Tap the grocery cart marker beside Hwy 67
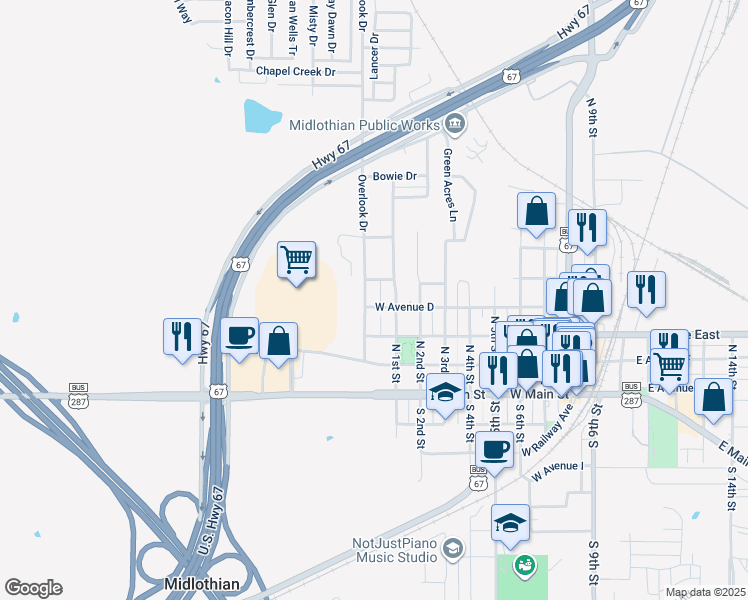Viewport: 748px width, 600px height. [x=296, y=261]
